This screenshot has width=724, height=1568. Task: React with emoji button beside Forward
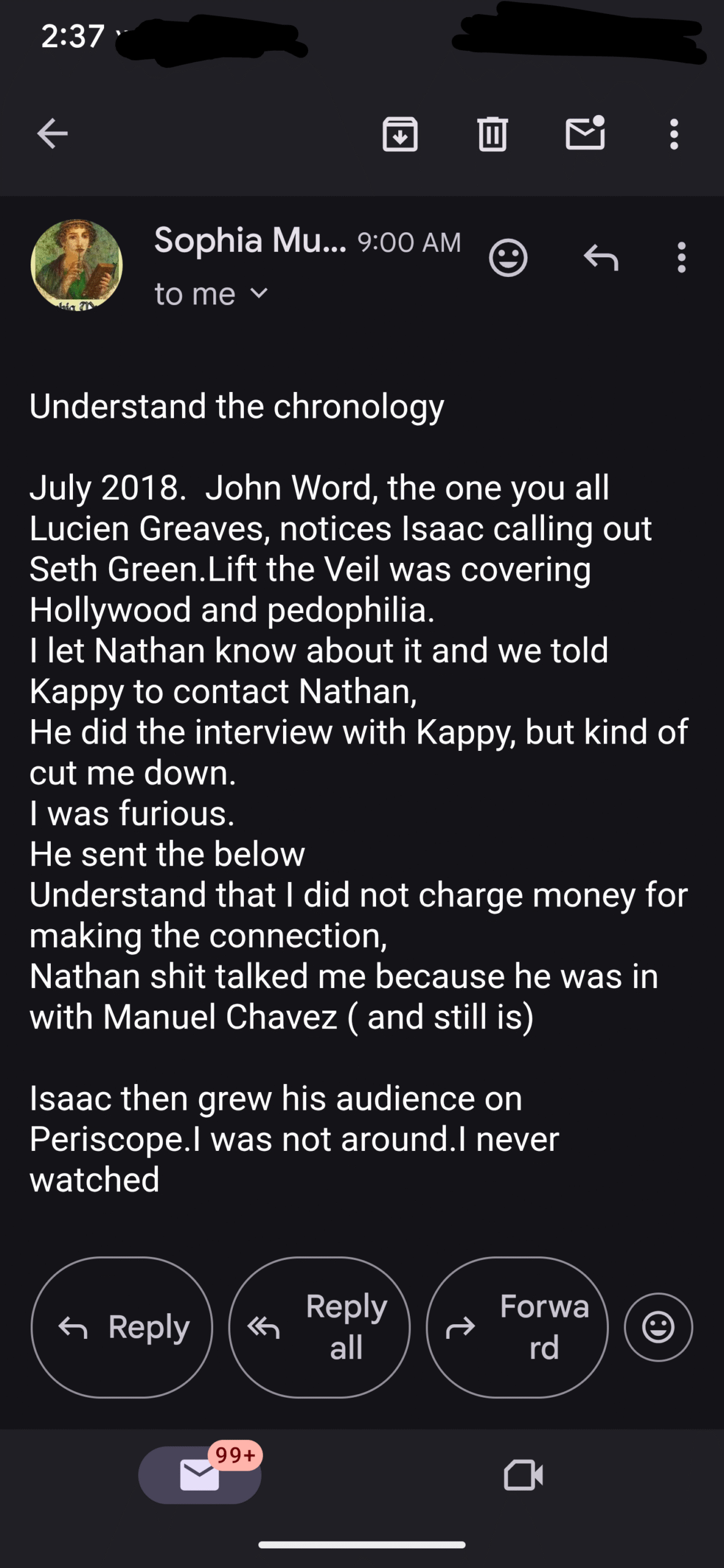pyautogui.click(x=658, y=1327)
